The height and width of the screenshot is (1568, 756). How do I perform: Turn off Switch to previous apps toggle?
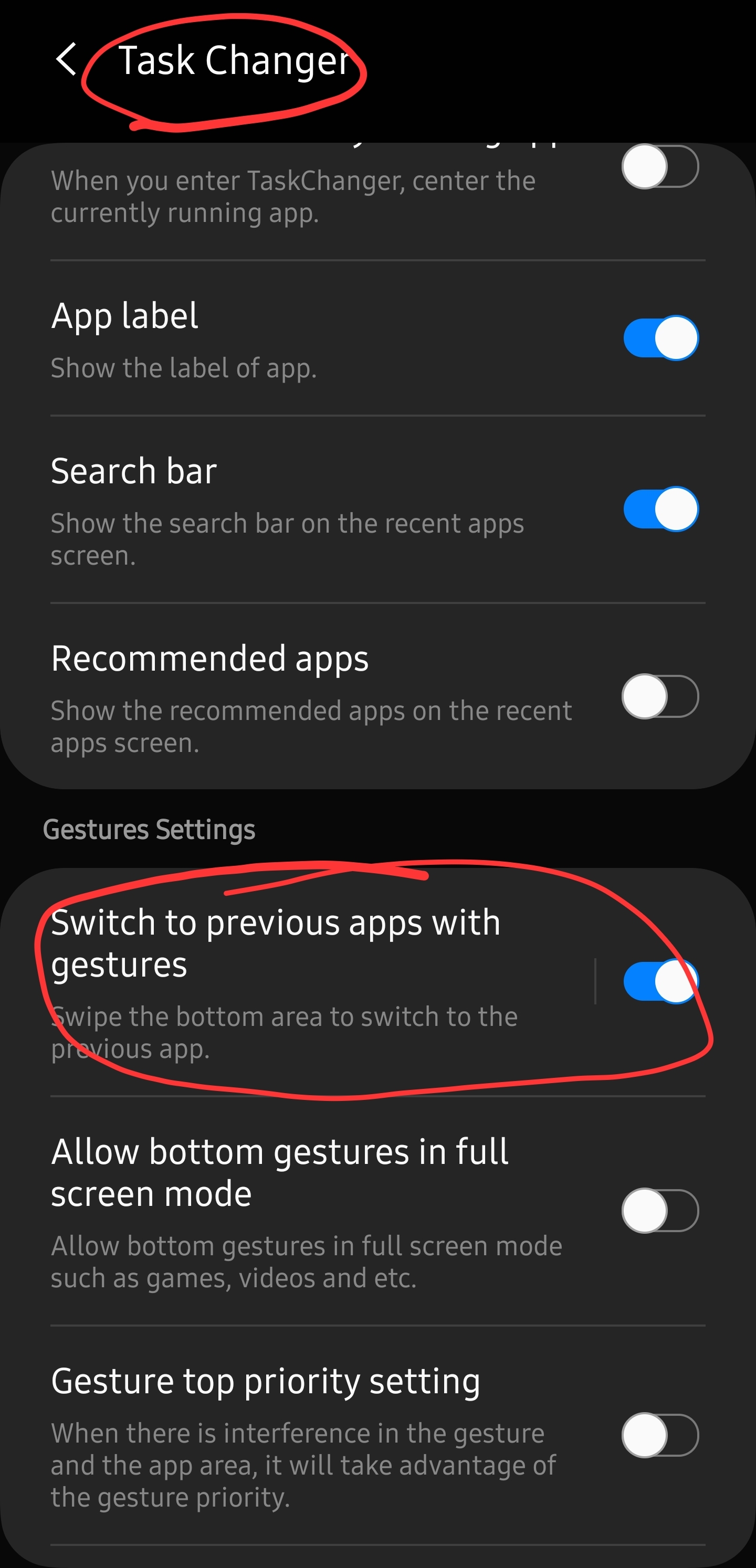[660, 981]
